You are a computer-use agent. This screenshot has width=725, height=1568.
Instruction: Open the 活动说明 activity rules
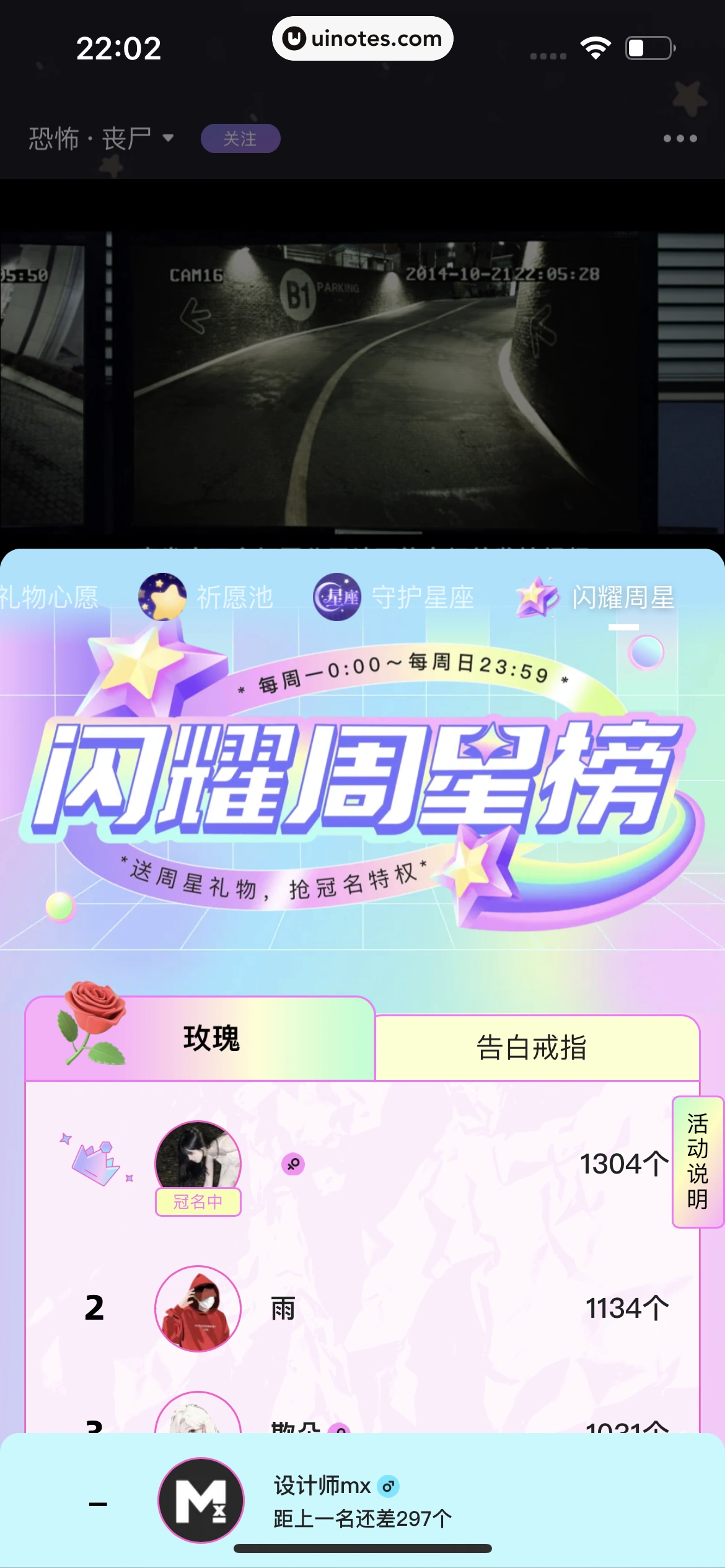pyautogui.click(x=698, y=1162)
